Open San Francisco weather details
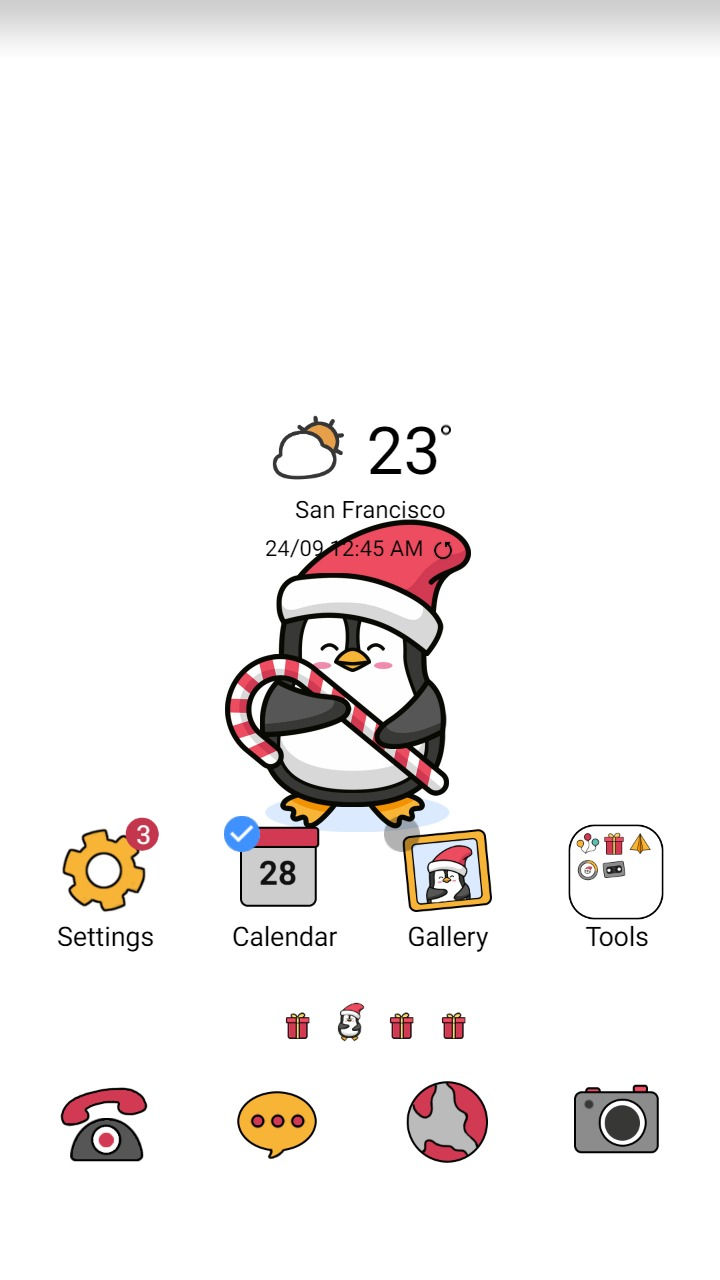Viewport: 720px width, 1280px height. pos(369,510)
